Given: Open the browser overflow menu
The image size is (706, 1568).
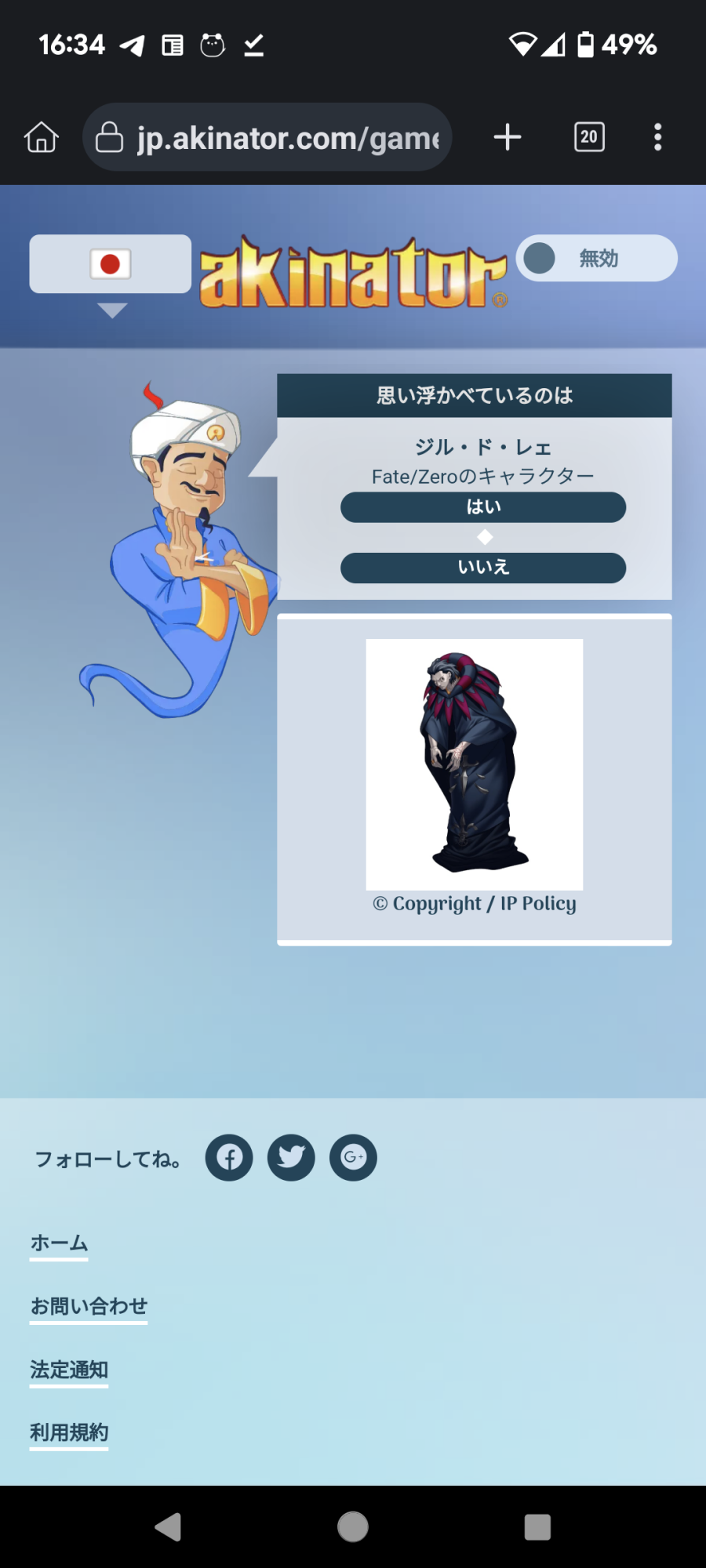Looking at the screenshot, I should [657, 137].
